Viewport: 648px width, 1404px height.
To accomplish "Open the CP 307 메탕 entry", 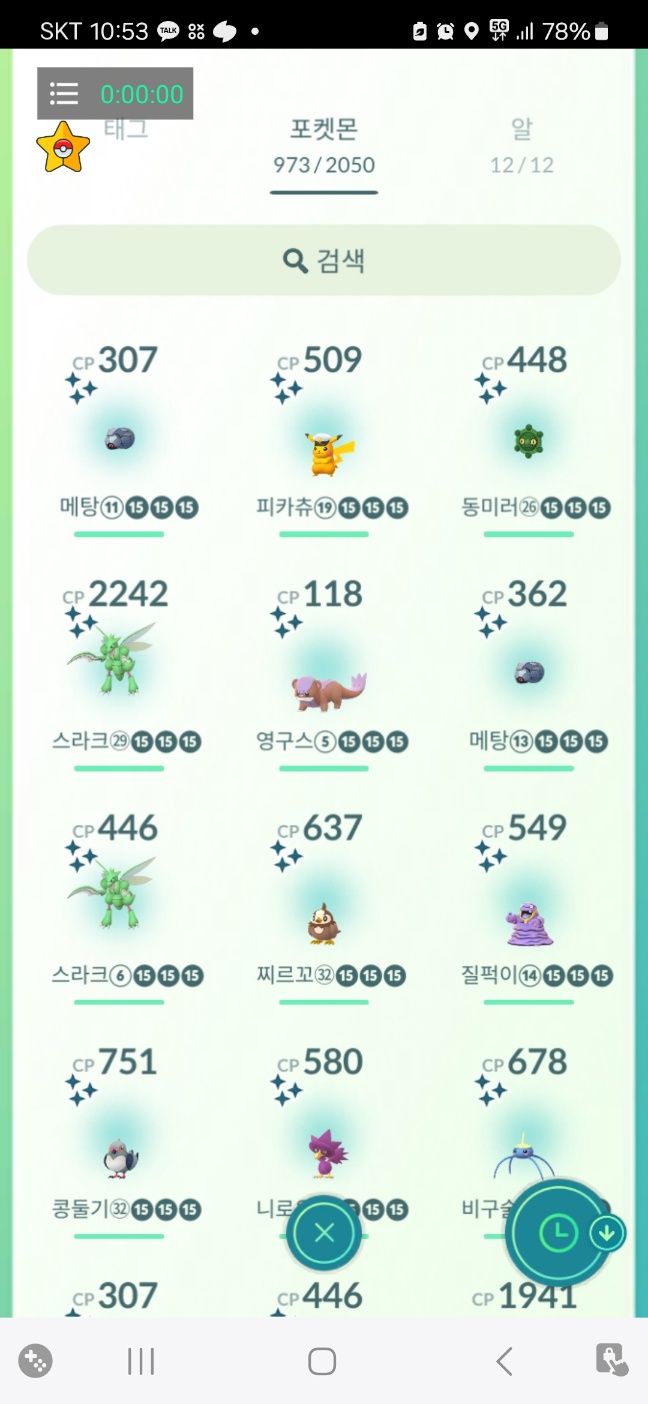I will click(x=119, y=437).
